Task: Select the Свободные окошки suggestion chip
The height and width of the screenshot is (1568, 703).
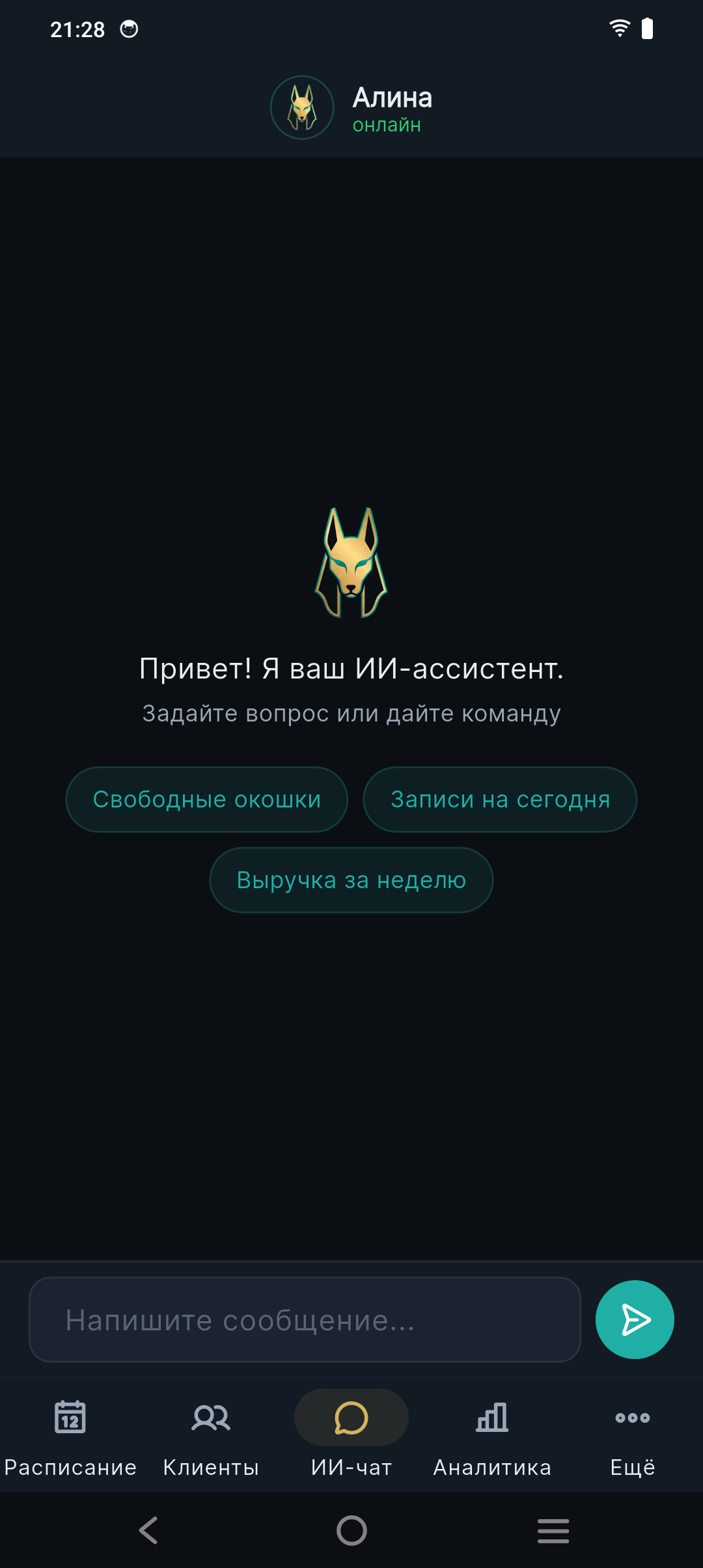Action: pyautogui.click(x=206, y=799)
